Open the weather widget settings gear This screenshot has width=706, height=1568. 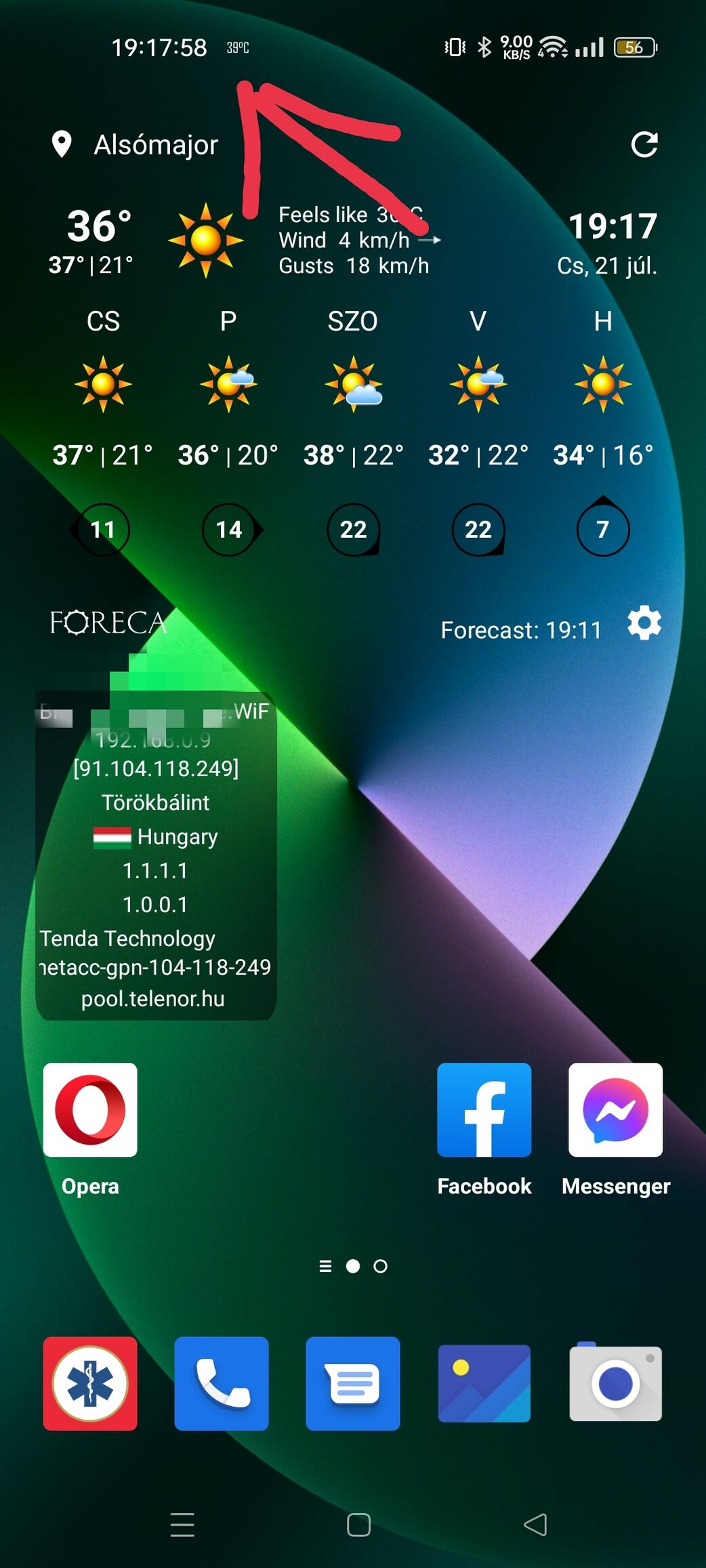click(644, 623)
